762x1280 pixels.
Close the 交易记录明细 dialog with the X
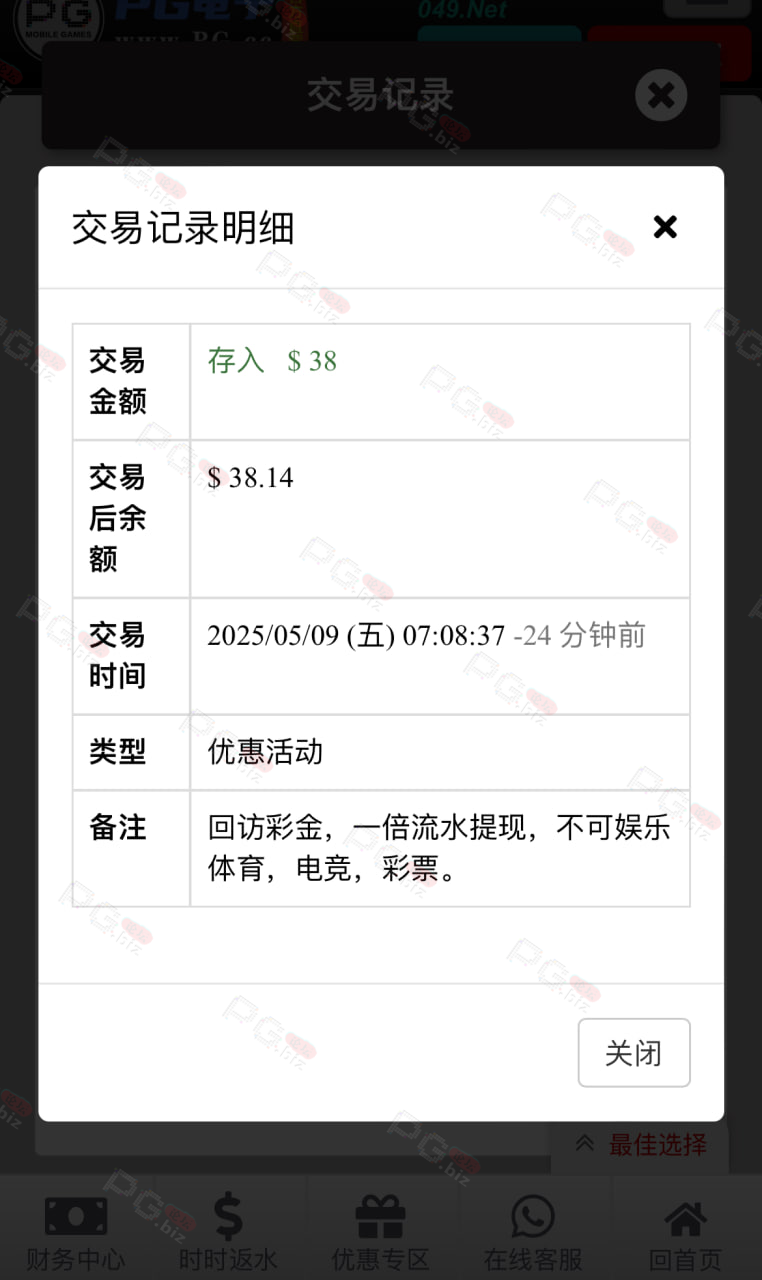(665, 227)
